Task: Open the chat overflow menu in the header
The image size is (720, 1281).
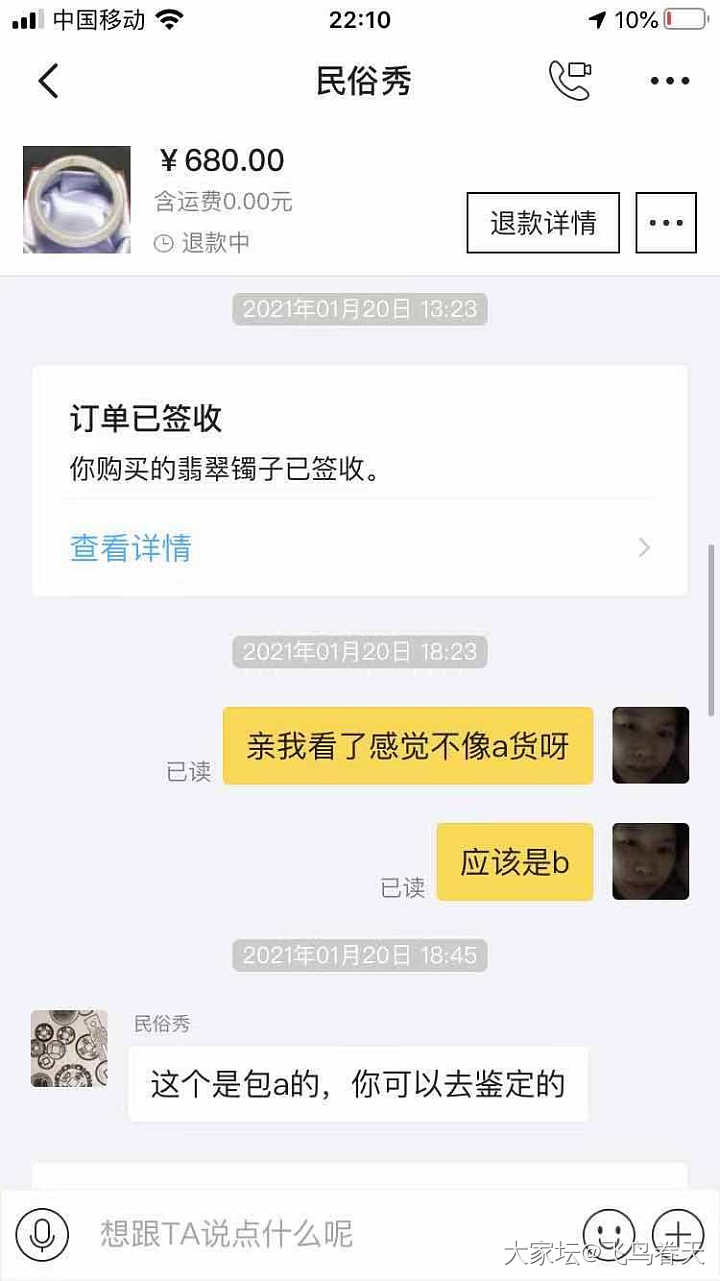Action: 669,81
